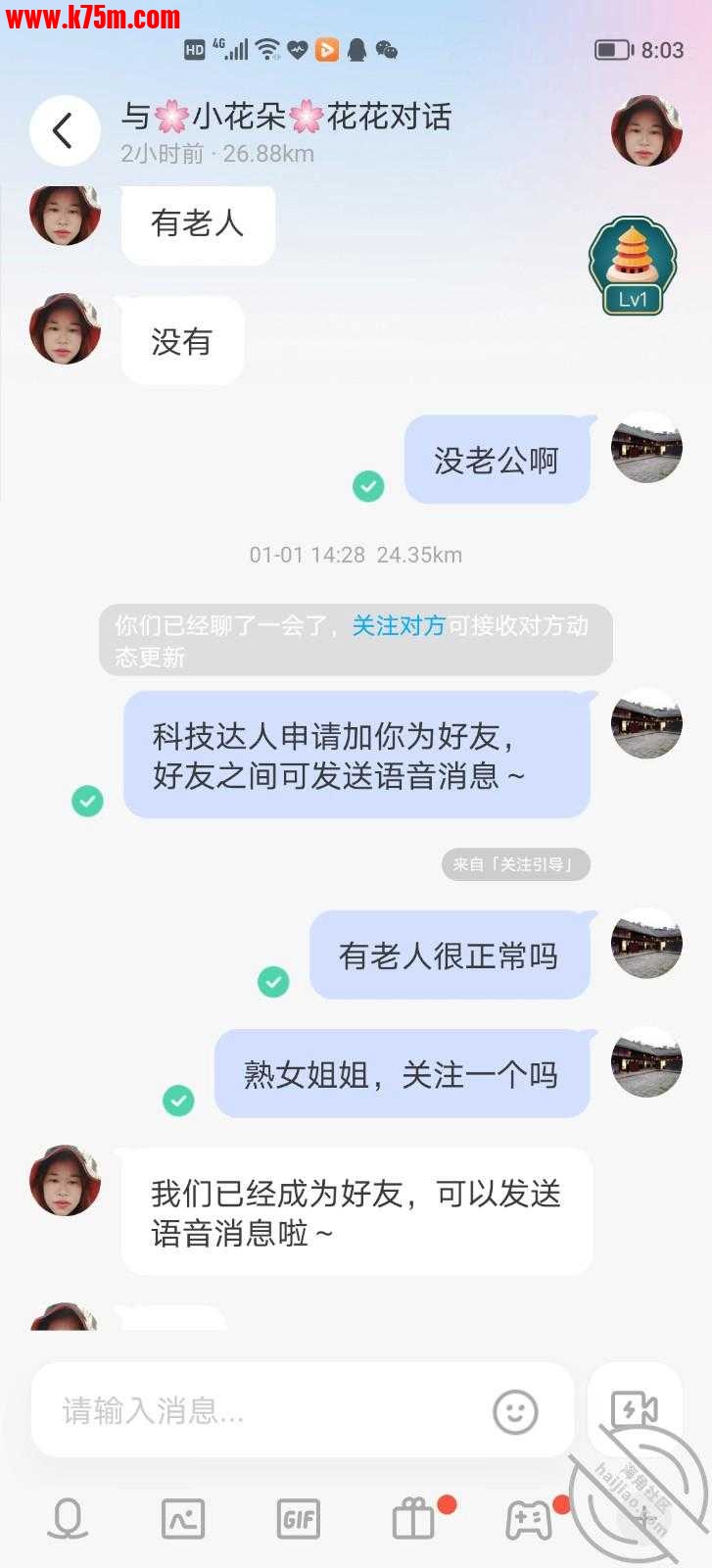Open the games panel
This screenshot has width=712, height=1568.
tap(528, 1520)
